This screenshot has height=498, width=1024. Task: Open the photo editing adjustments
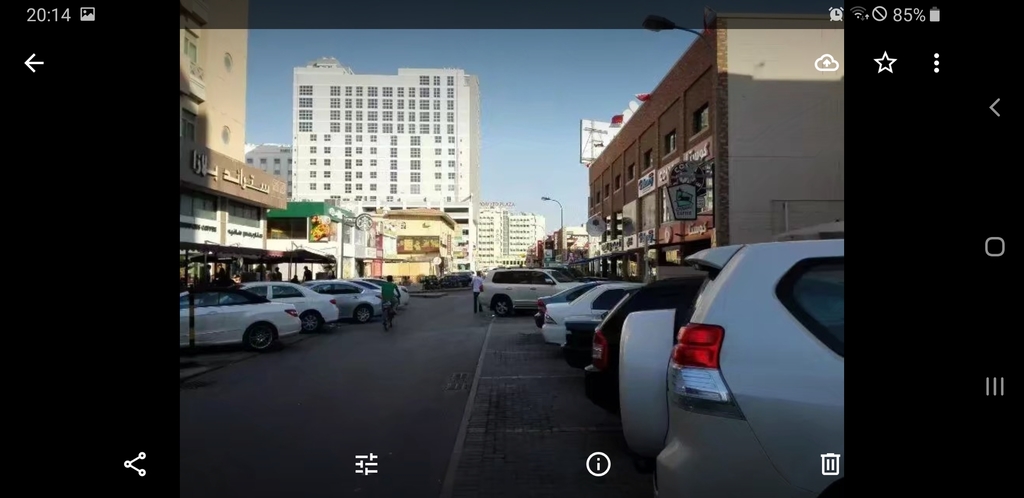tap(367, 464)
